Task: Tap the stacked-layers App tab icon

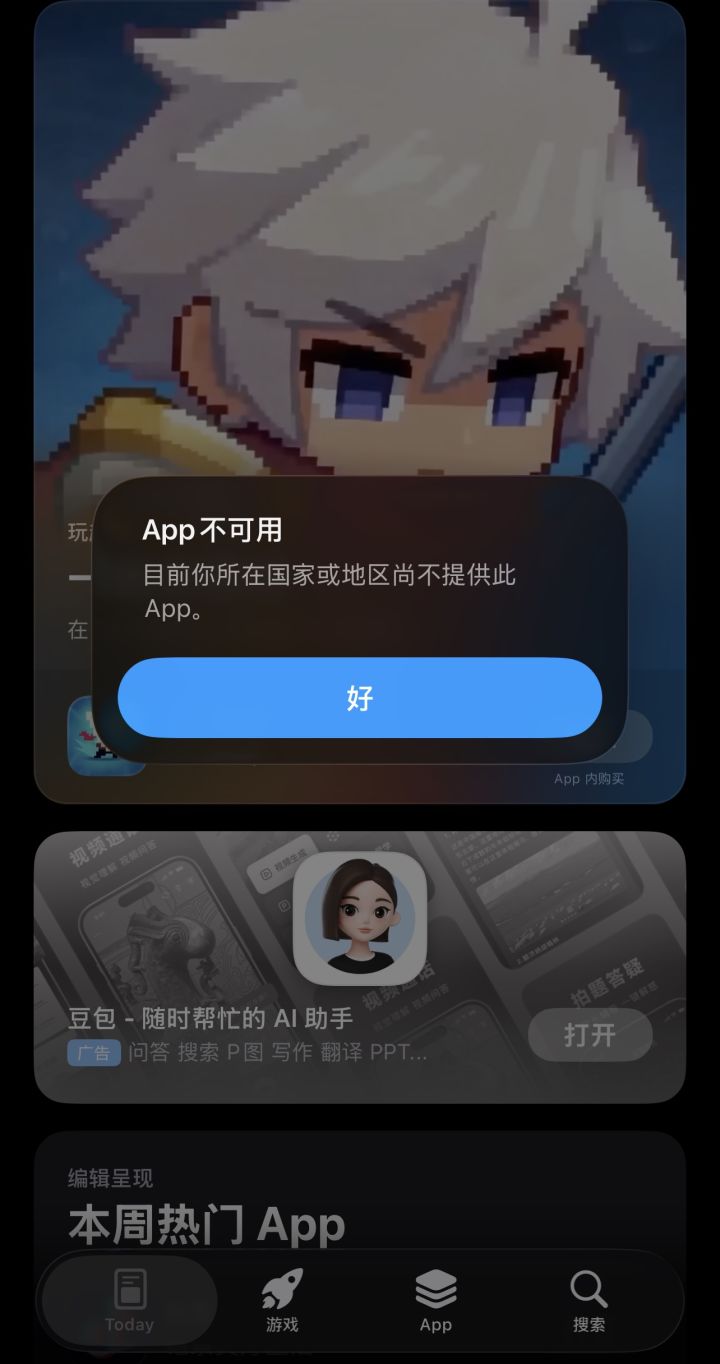Action: (435, 1290)
